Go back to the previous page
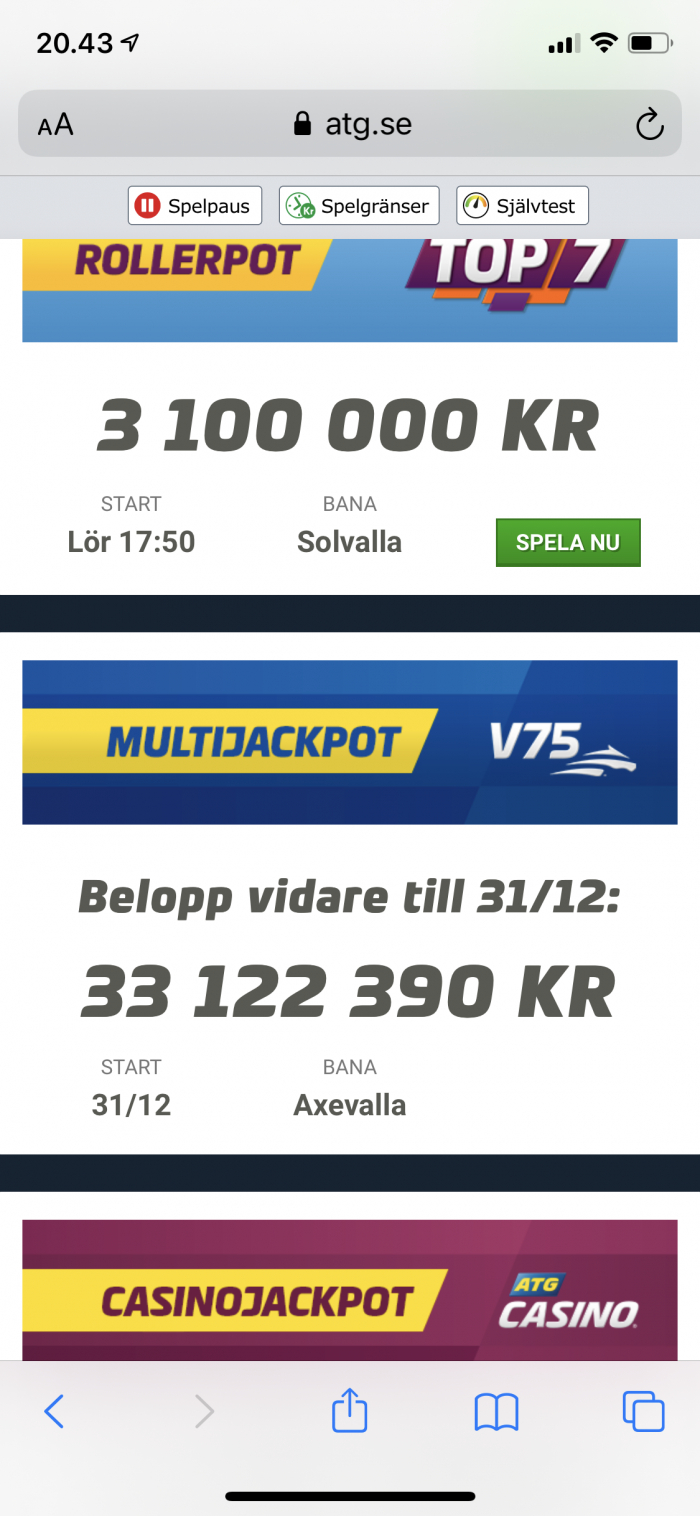 coord(54,1411)
